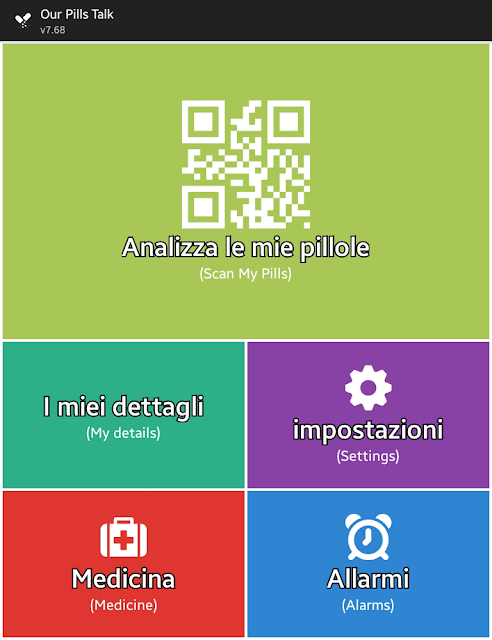
Task: Open the Medicina tile
Action: click(124, 564)
